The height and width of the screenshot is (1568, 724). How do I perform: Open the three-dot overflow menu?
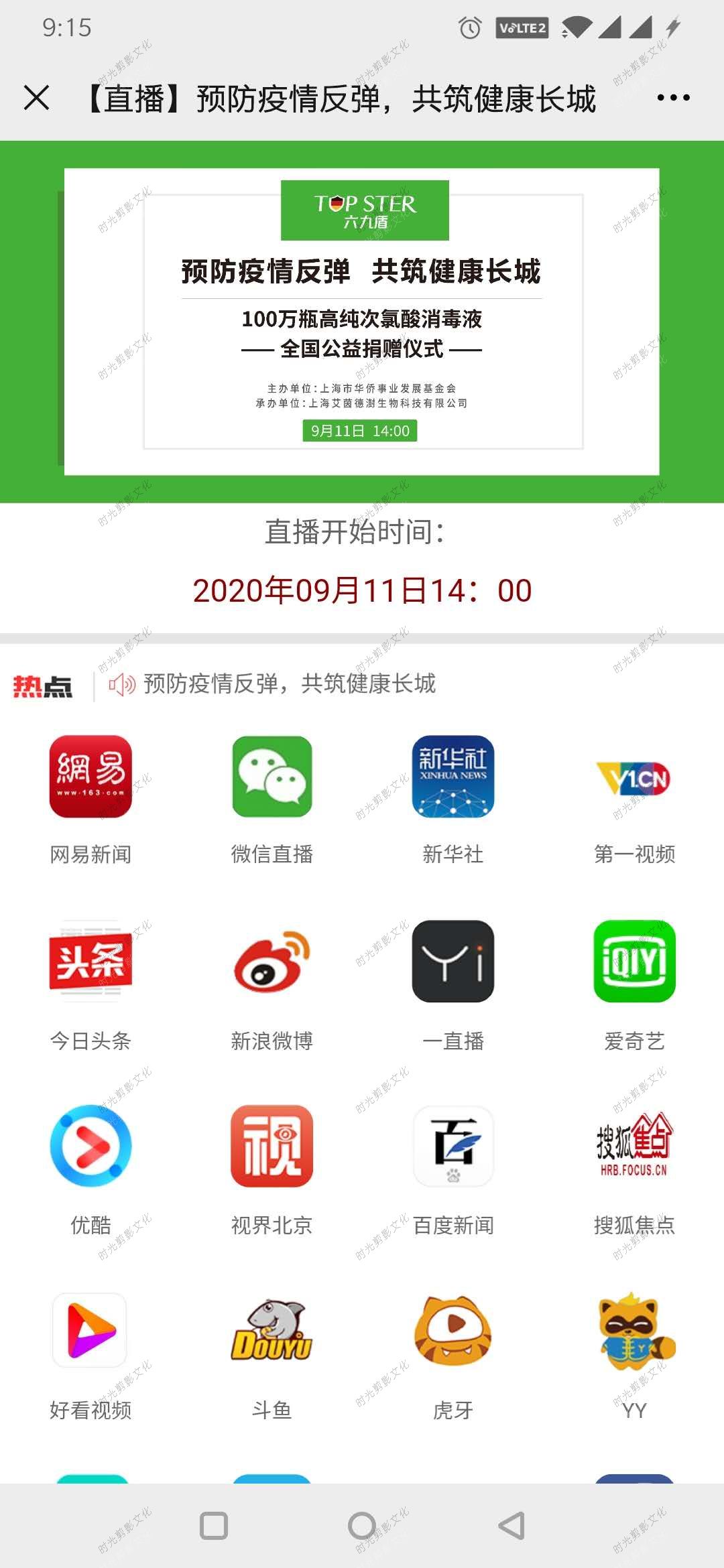click(x=673, y=98)
